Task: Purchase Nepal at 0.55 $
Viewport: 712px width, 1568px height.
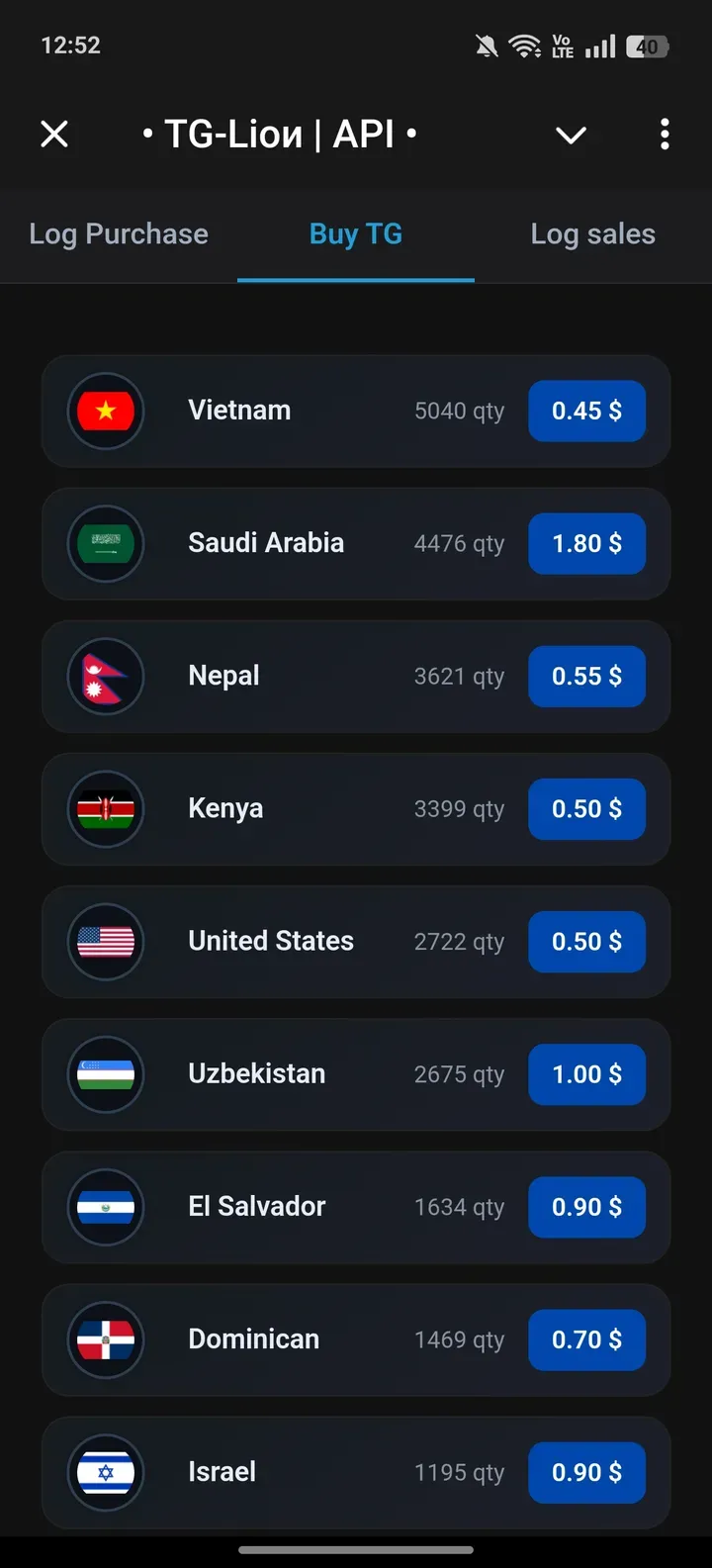Action: (x=586, y=676)
